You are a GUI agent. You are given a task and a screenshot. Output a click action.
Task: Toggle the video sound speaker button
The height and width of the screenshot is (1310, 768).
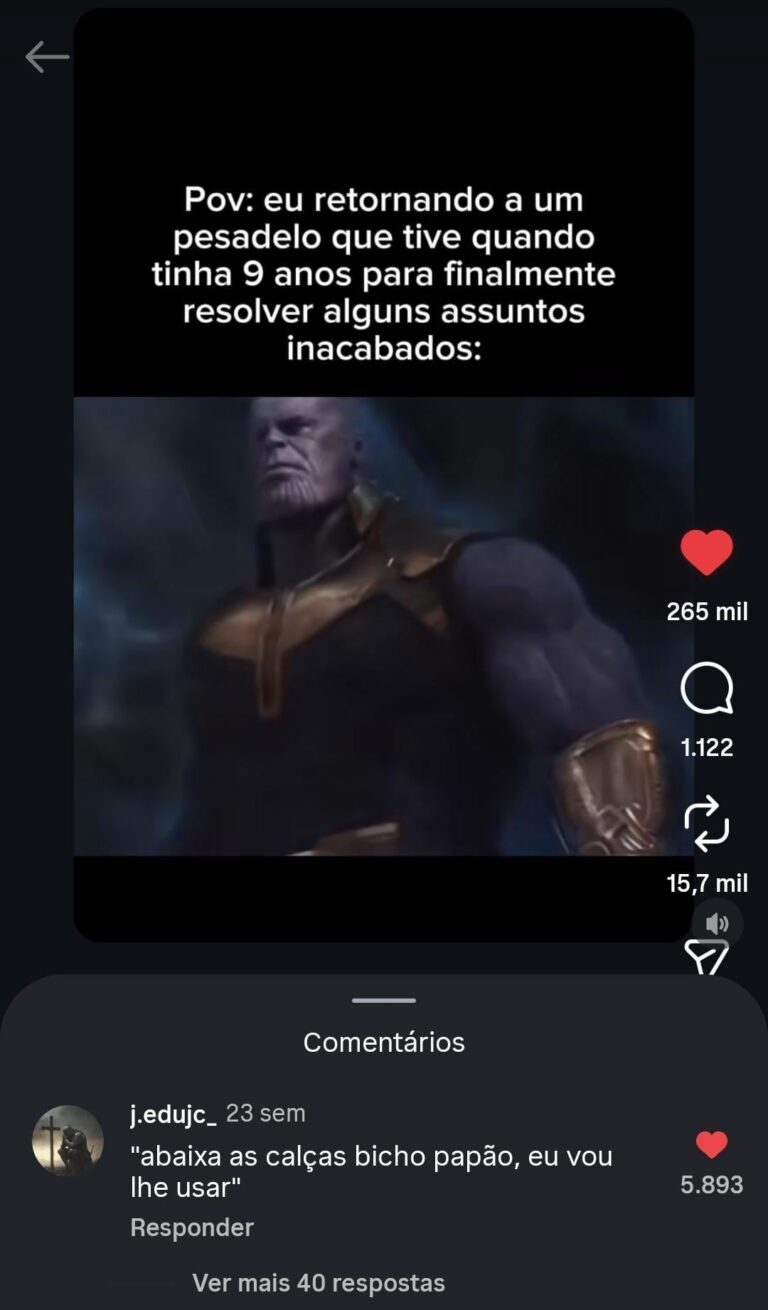pyautogui.click(x=717, y=924)
